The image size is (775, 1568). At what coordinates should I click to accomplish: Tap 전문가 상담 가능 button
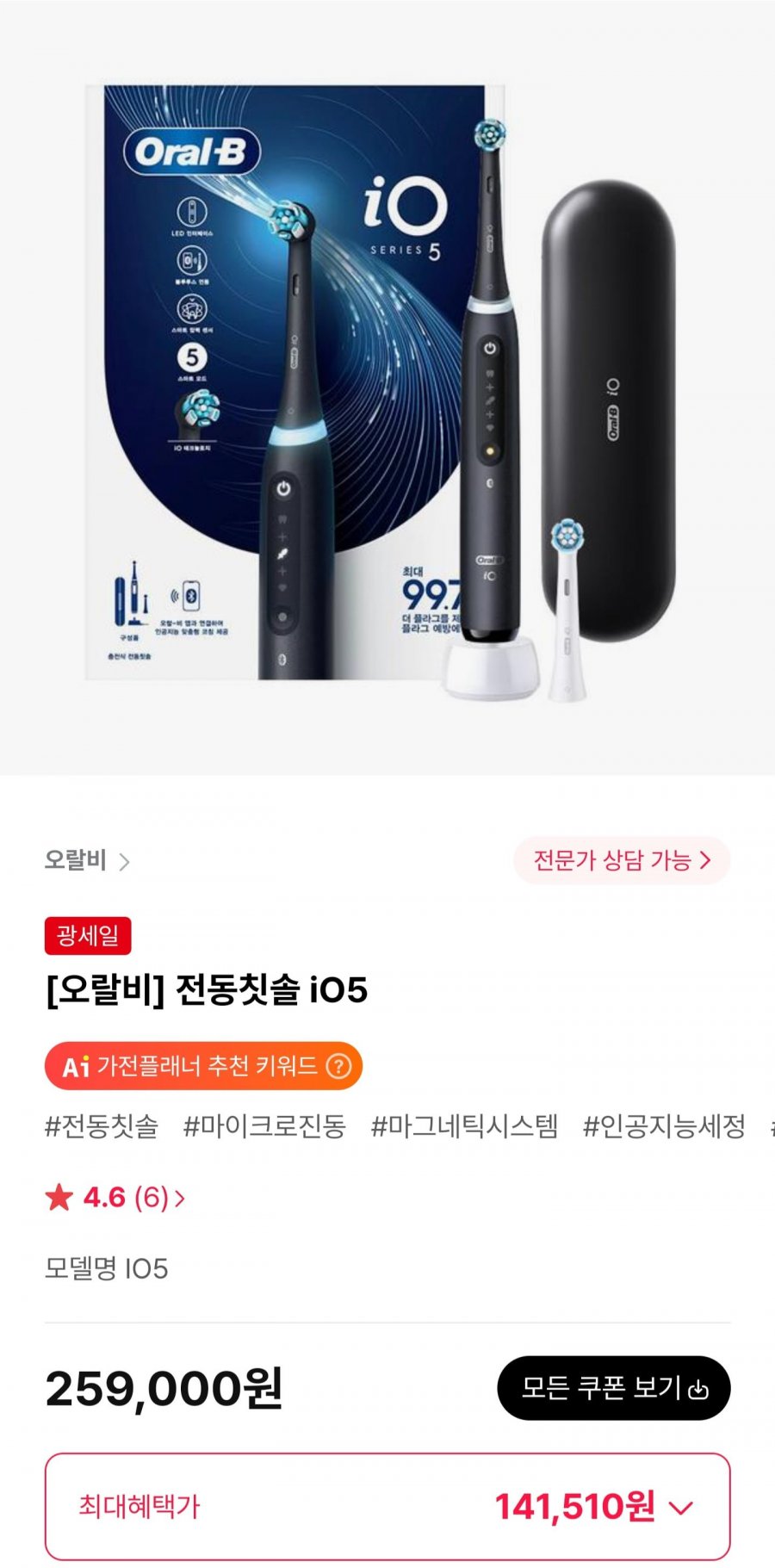tap(622, 860)
